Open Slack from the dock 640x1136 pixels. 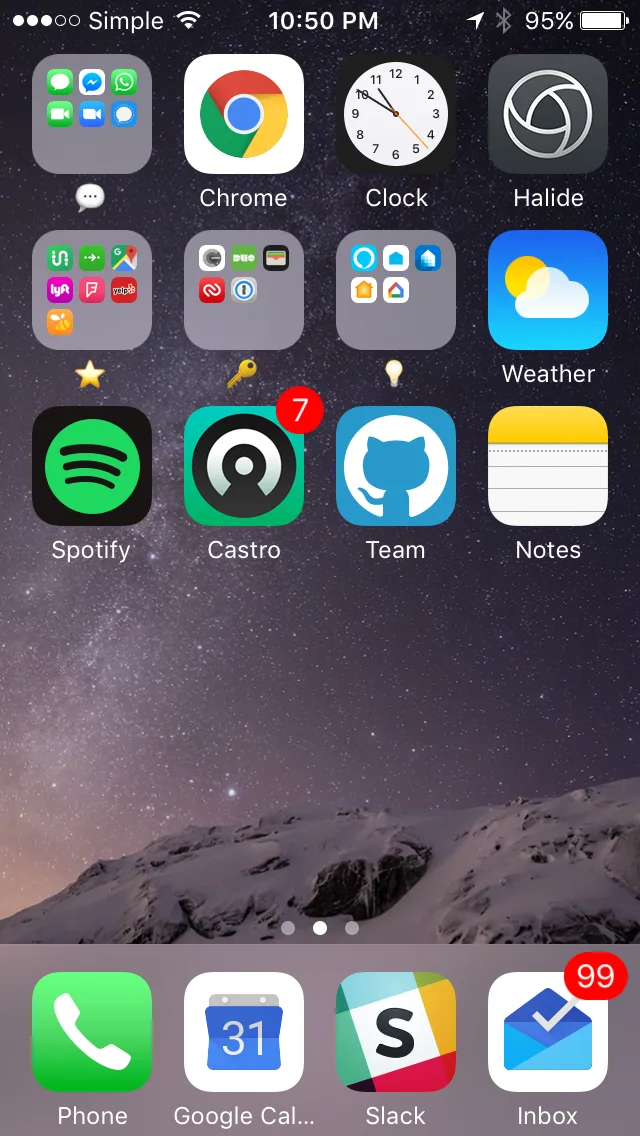click(396, 1032)
